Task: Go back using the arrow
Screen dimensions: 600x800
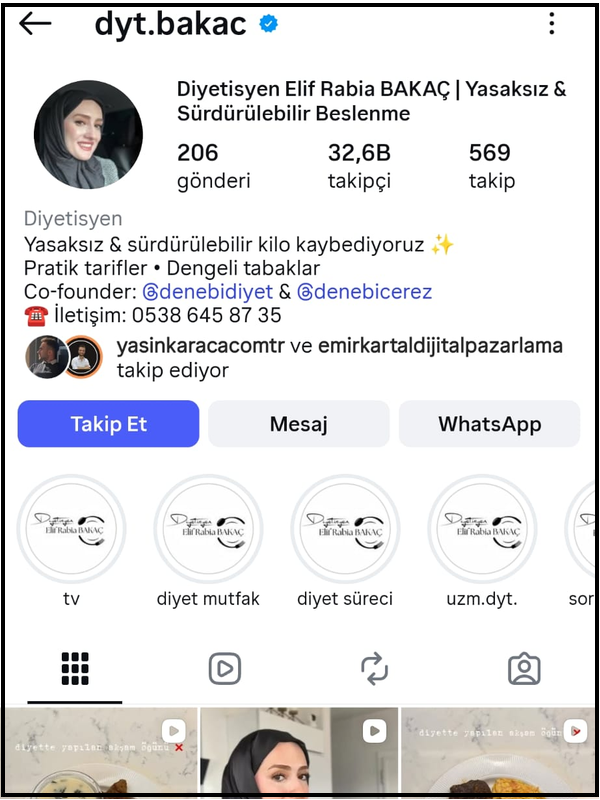Action: pyautogui.click(x=35, y=24)
